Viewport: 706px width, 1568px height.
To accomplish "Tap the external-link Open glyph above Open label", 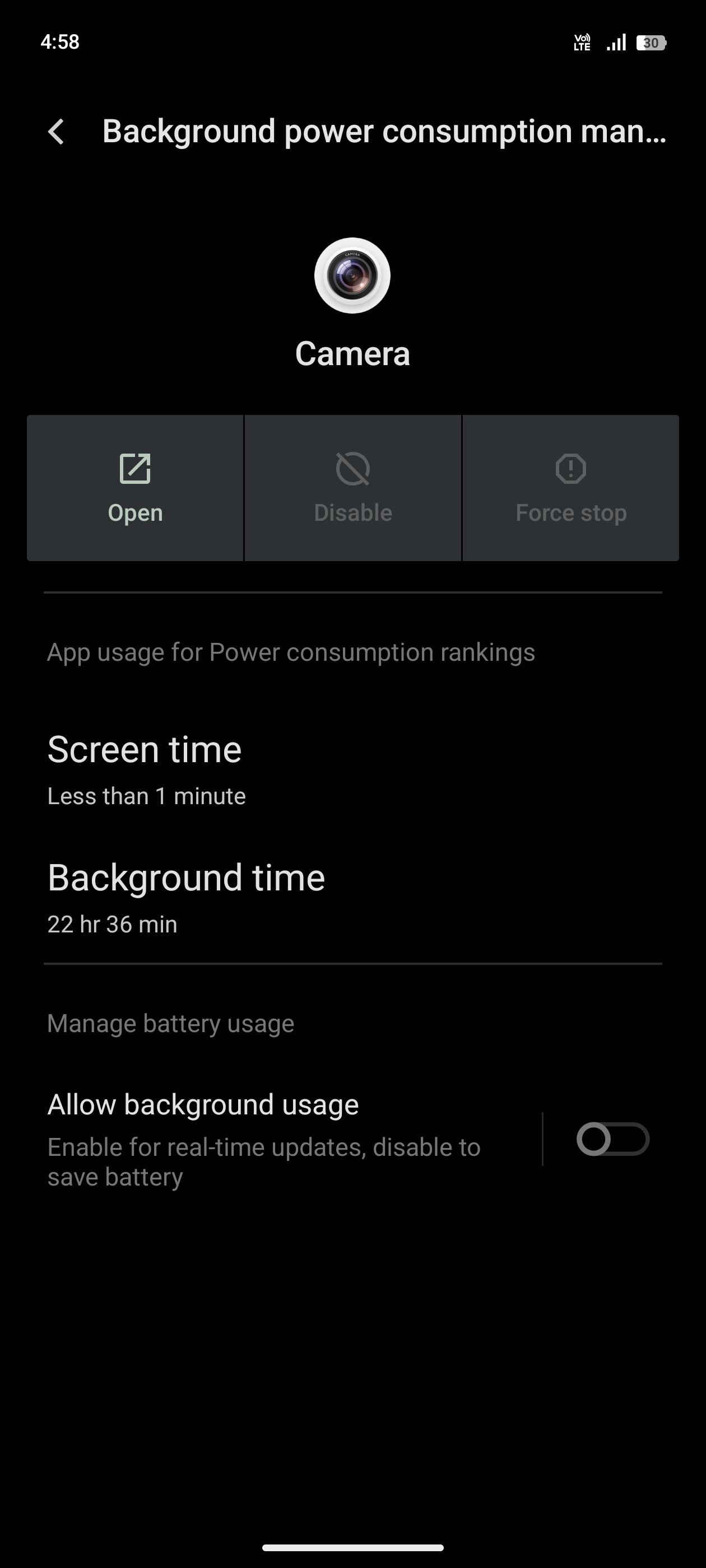I will [x=134, y=469].
